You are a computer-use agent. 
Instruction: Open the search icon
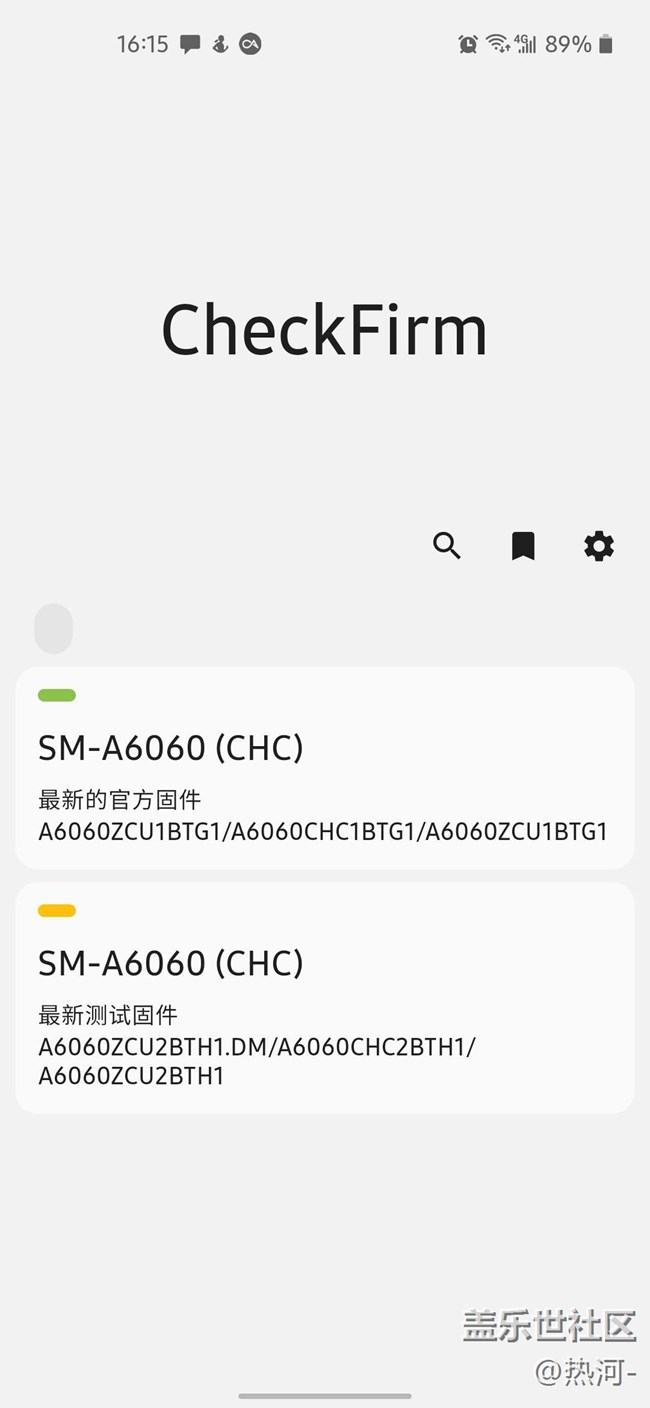click(447, 546)
